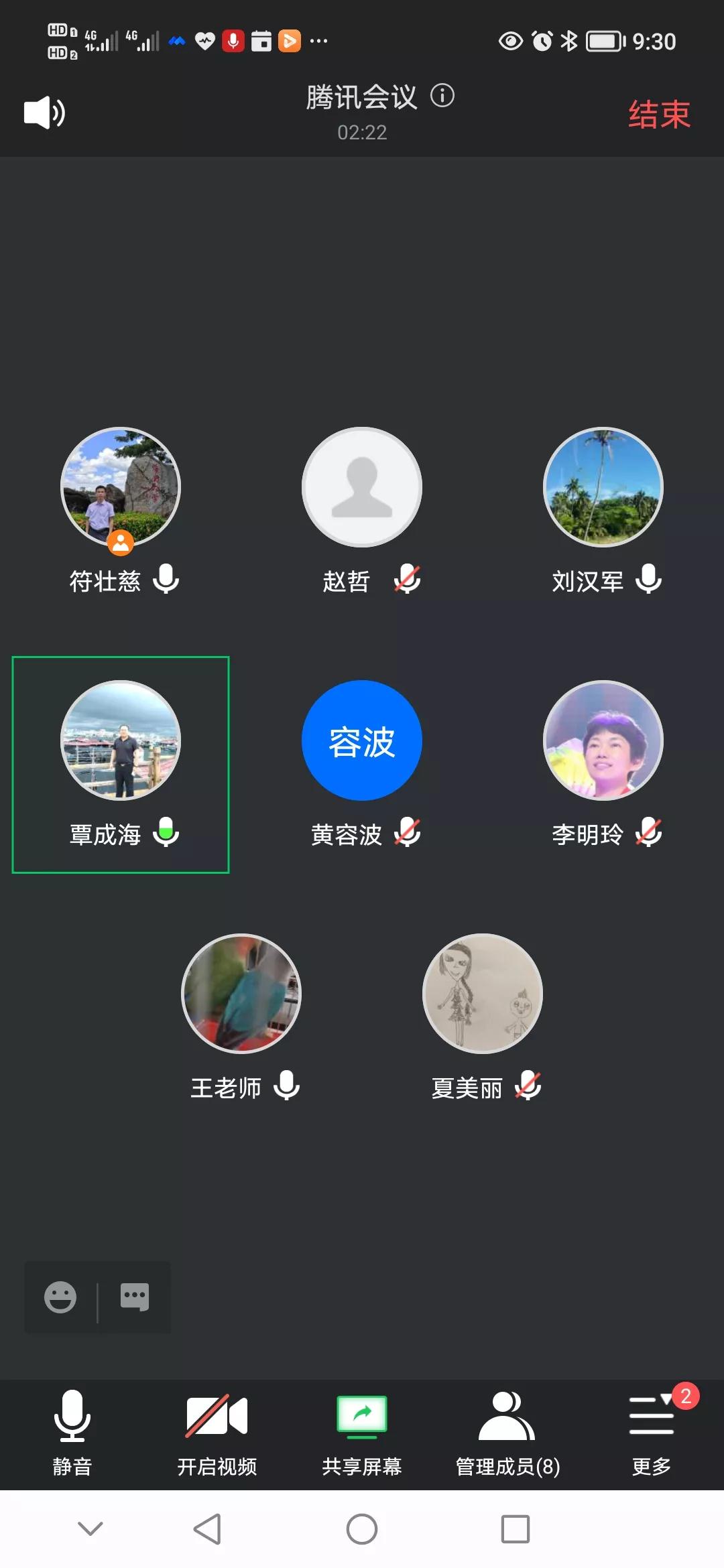Select participant 黄容波
Screen dimensions: 724x1568
[x=362, y=740]
